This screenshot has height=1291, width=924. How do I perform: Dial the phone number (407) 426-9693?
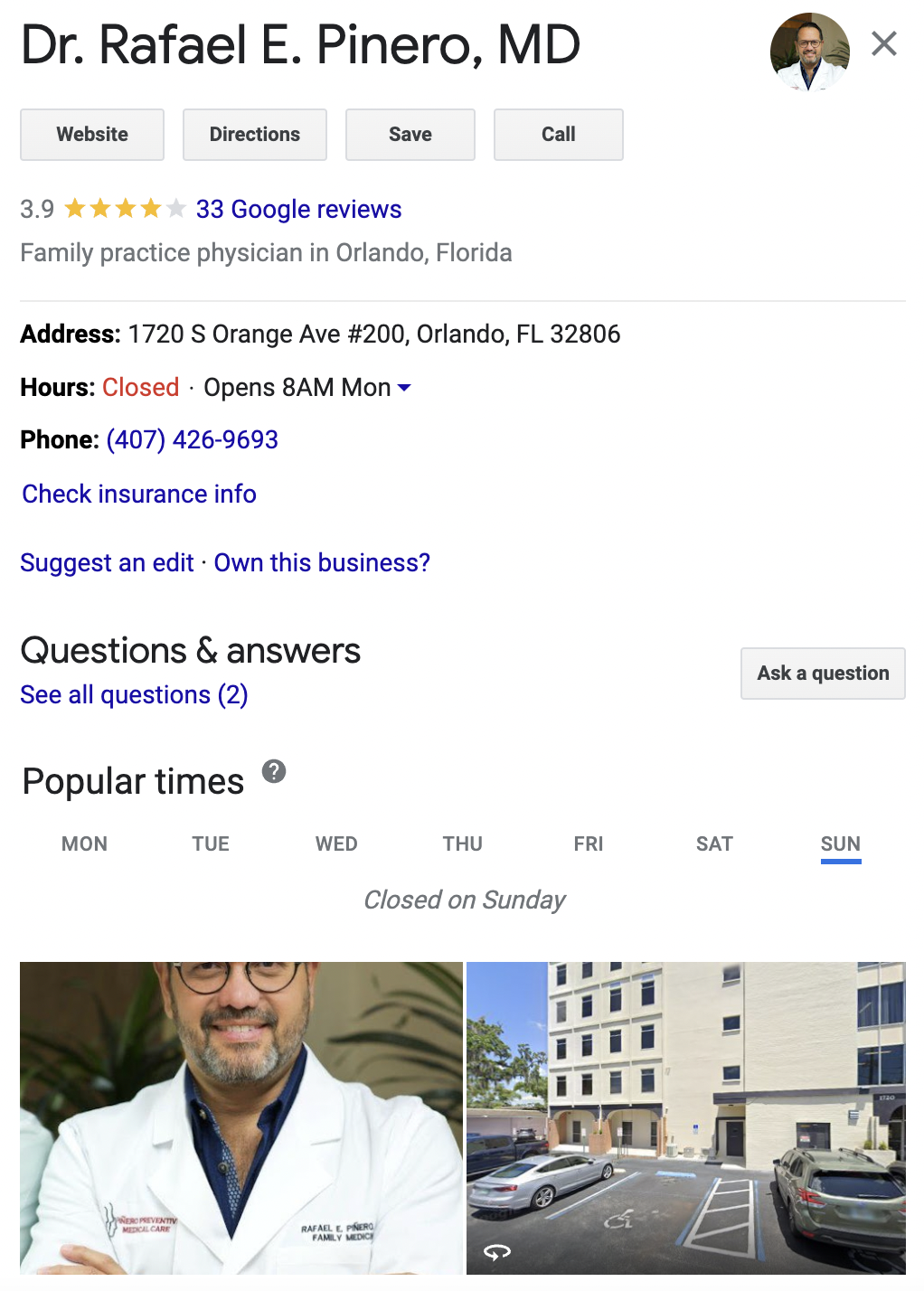tap(192, 440)
